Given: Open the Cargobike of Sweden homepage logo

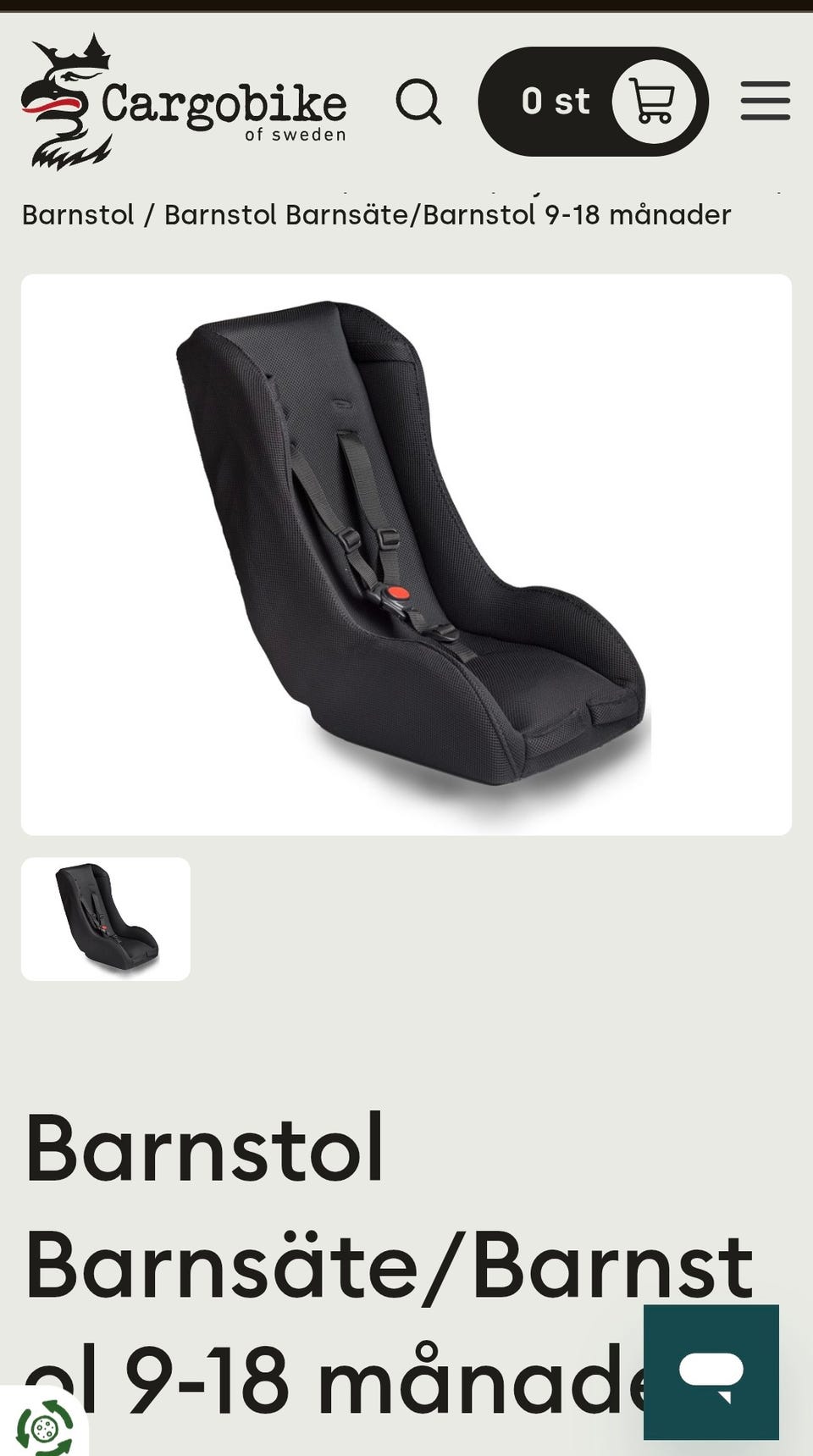Looking at the screenshot, I should click(x=184, y=102).
